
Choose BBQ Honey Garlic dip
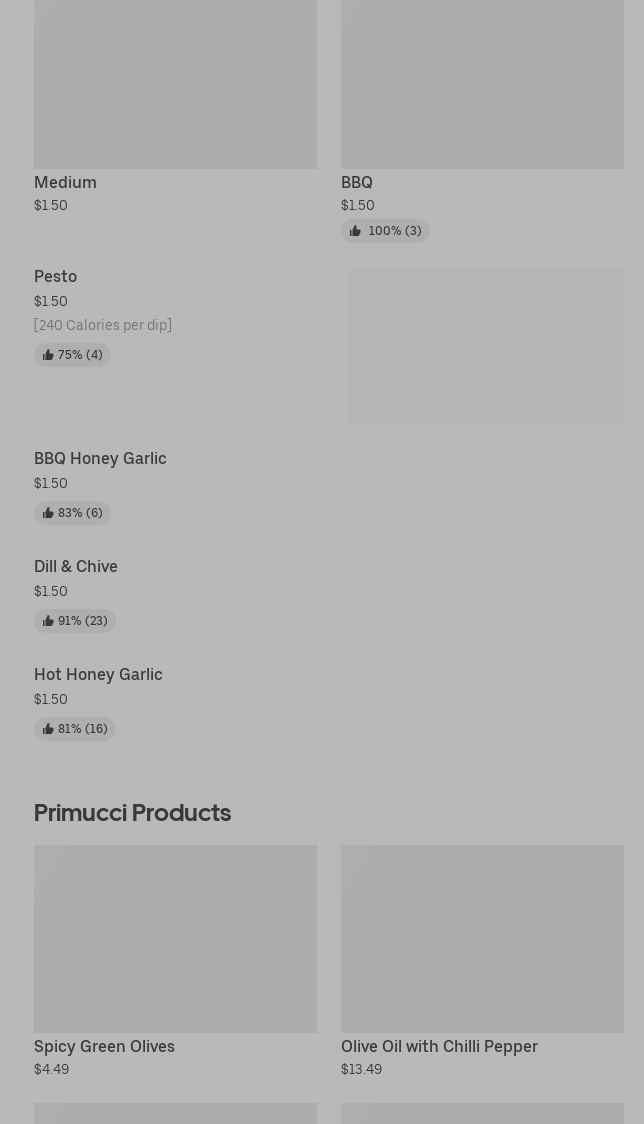(100, 459)
